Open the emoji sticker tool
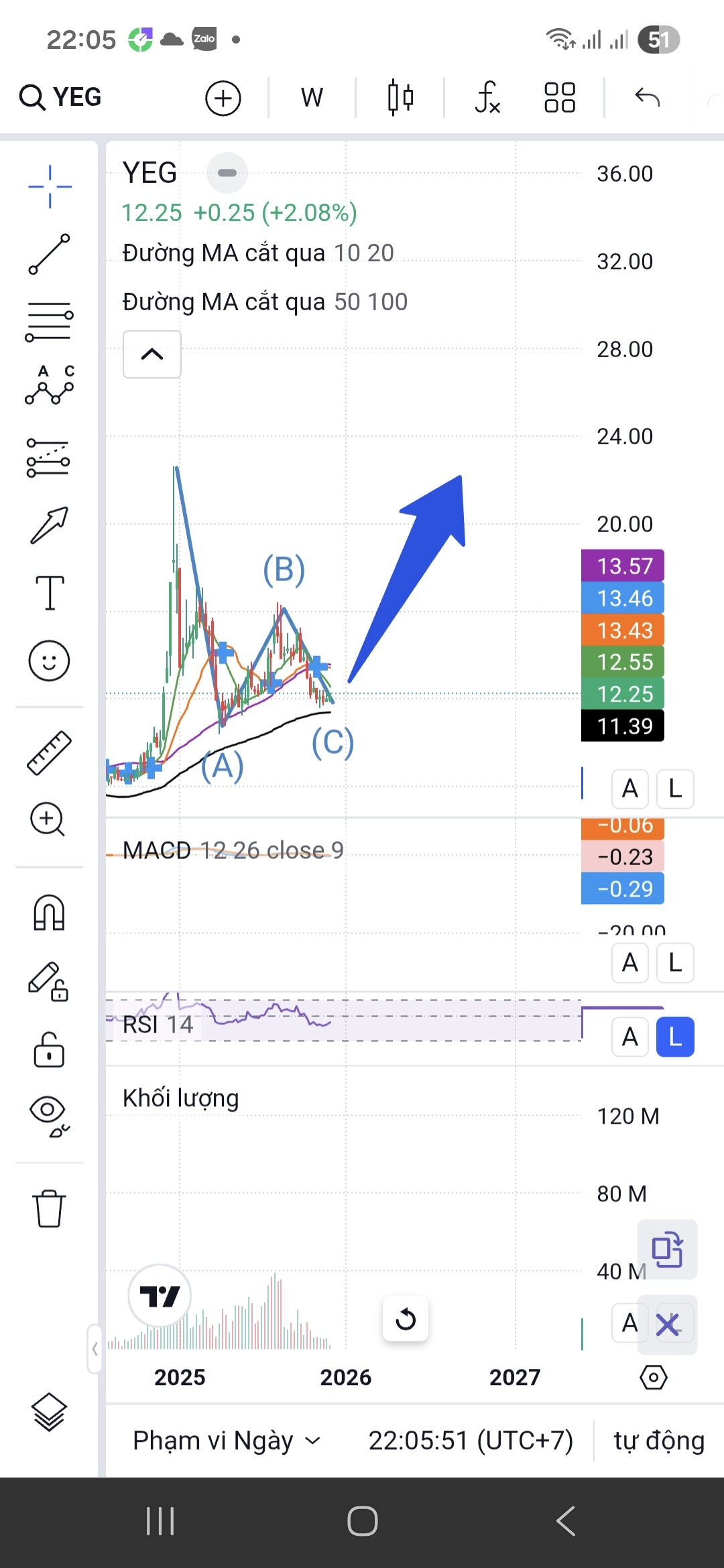Image resolution: width=724 pixels, height=1568 pixels. tap(49, 661)
